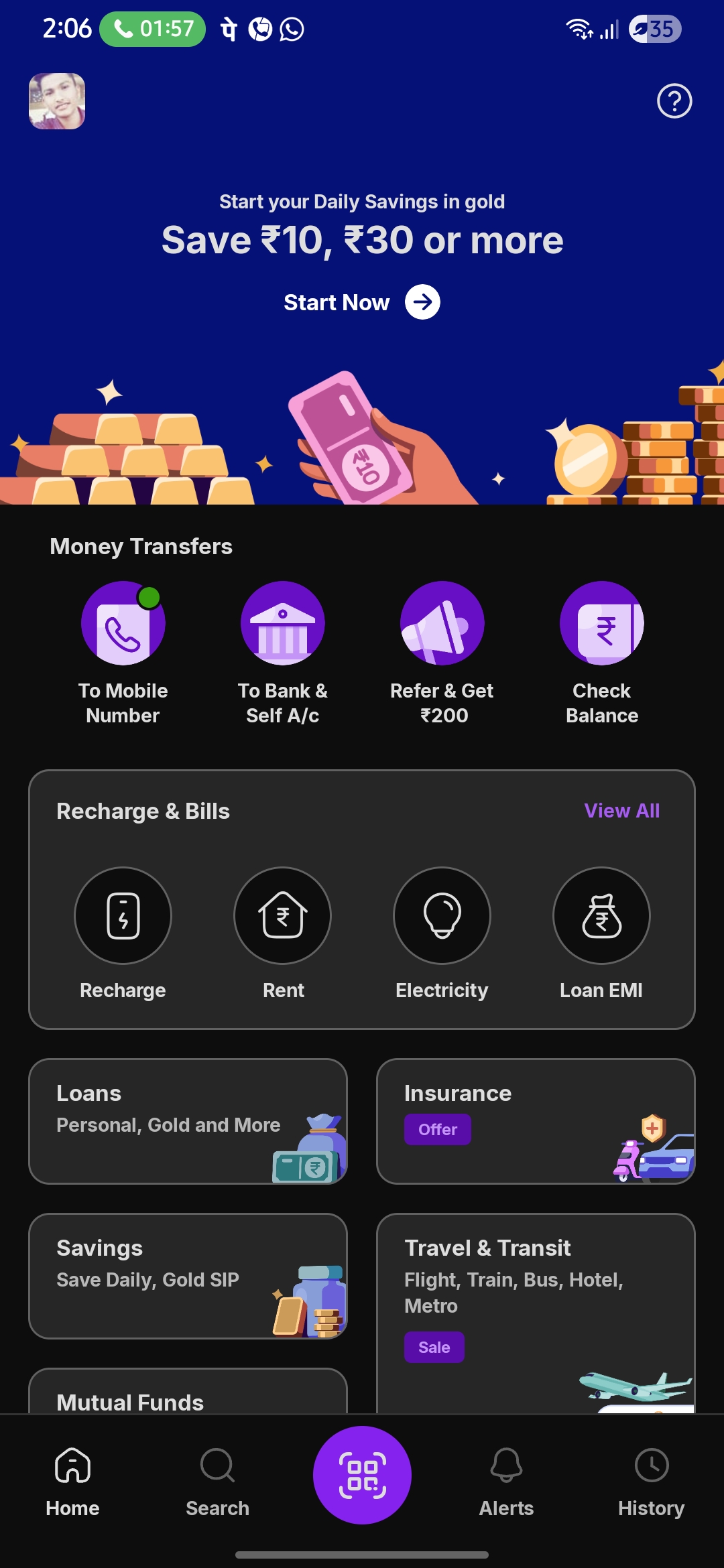Launch the QR code scanner
Viewport: 724px width, 1568px height.
(x=362, y=1475)
